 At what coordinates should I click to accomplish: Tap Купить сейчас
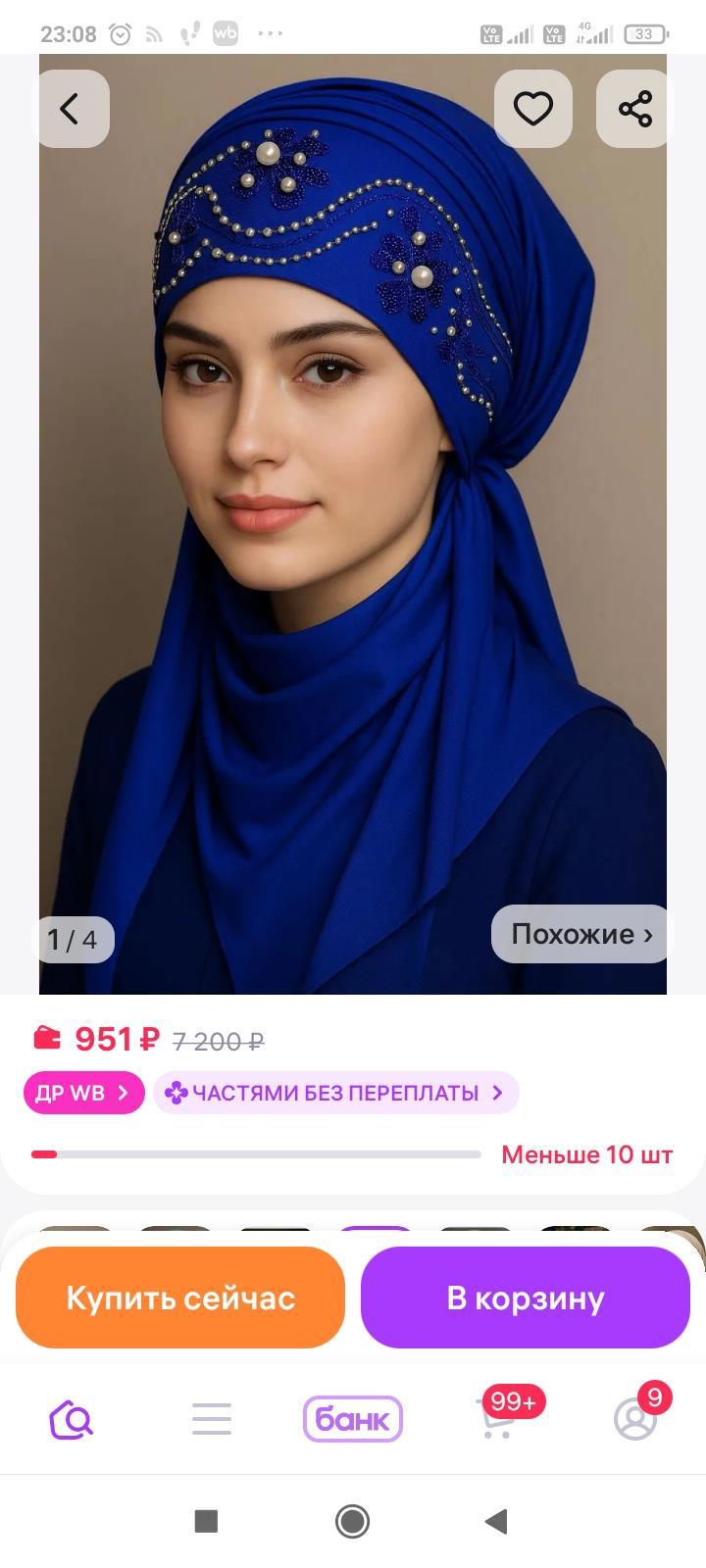coord(180,1298)
